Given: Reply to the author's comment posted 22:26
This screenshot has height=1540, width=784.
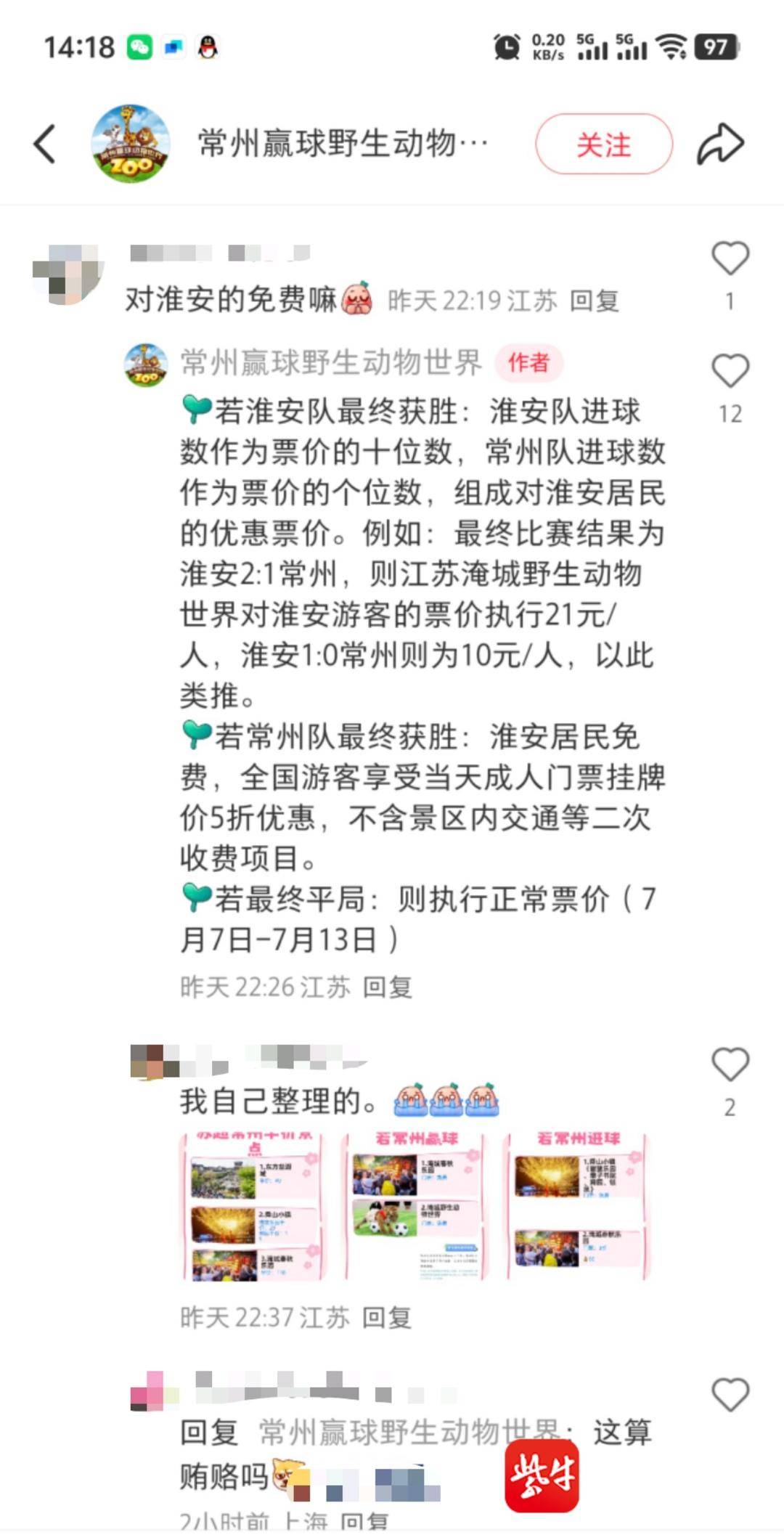Looking at the screenshot, I should [x=387, y=987].
